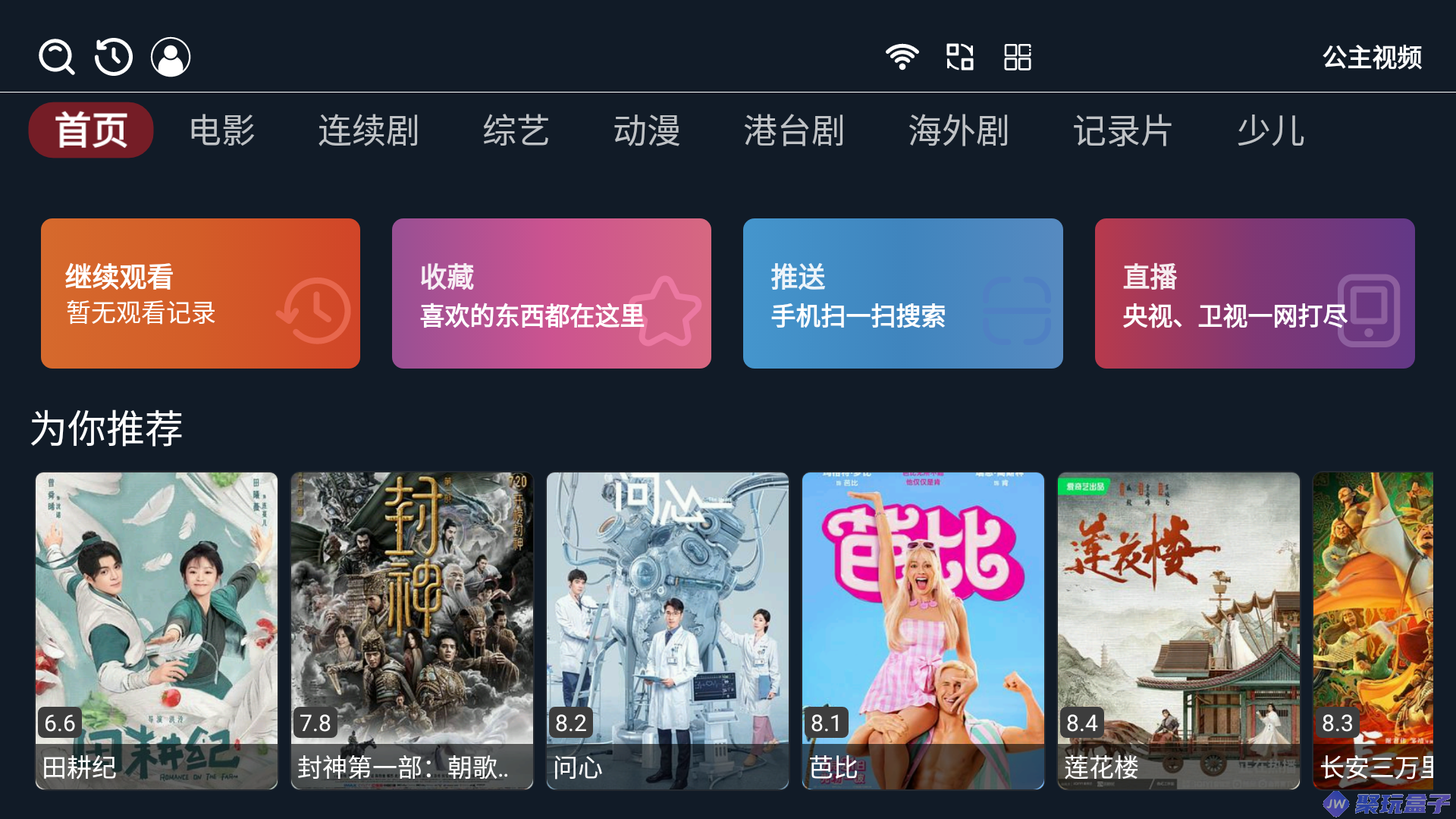Open watch history clock icon

[x=114, y=57]
